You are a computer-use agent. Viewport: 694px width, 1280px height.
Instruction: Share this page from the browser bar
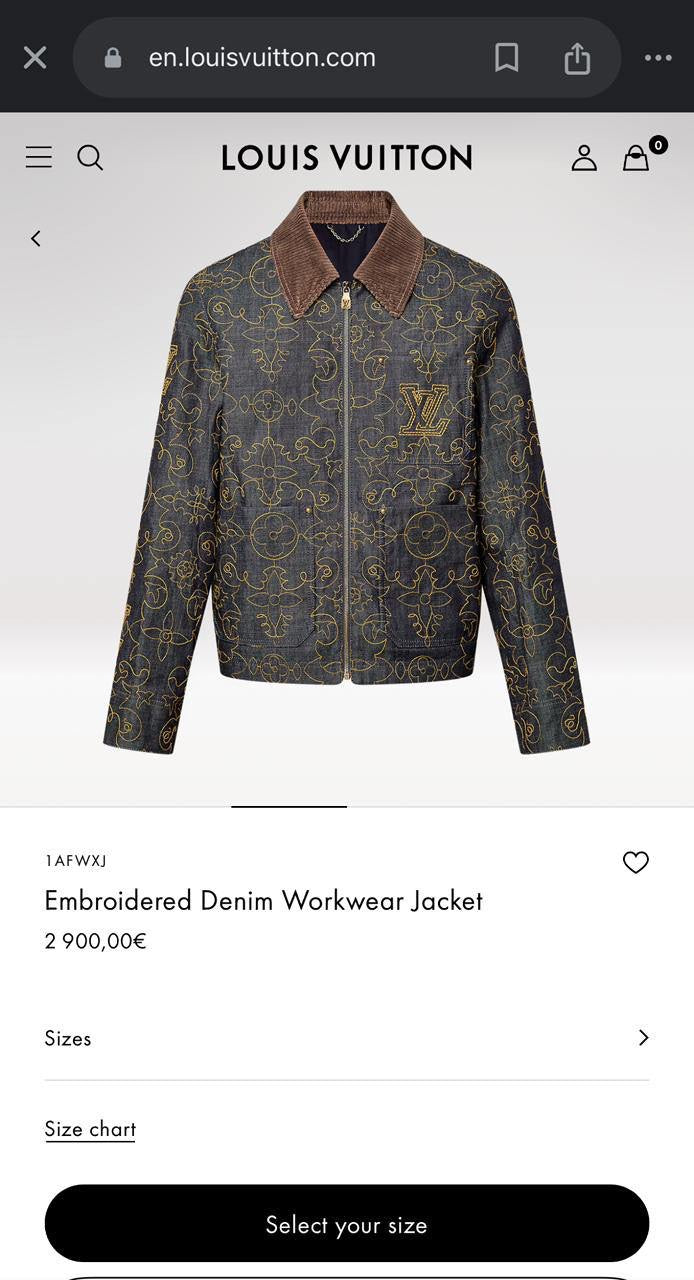tap(577, 58)
